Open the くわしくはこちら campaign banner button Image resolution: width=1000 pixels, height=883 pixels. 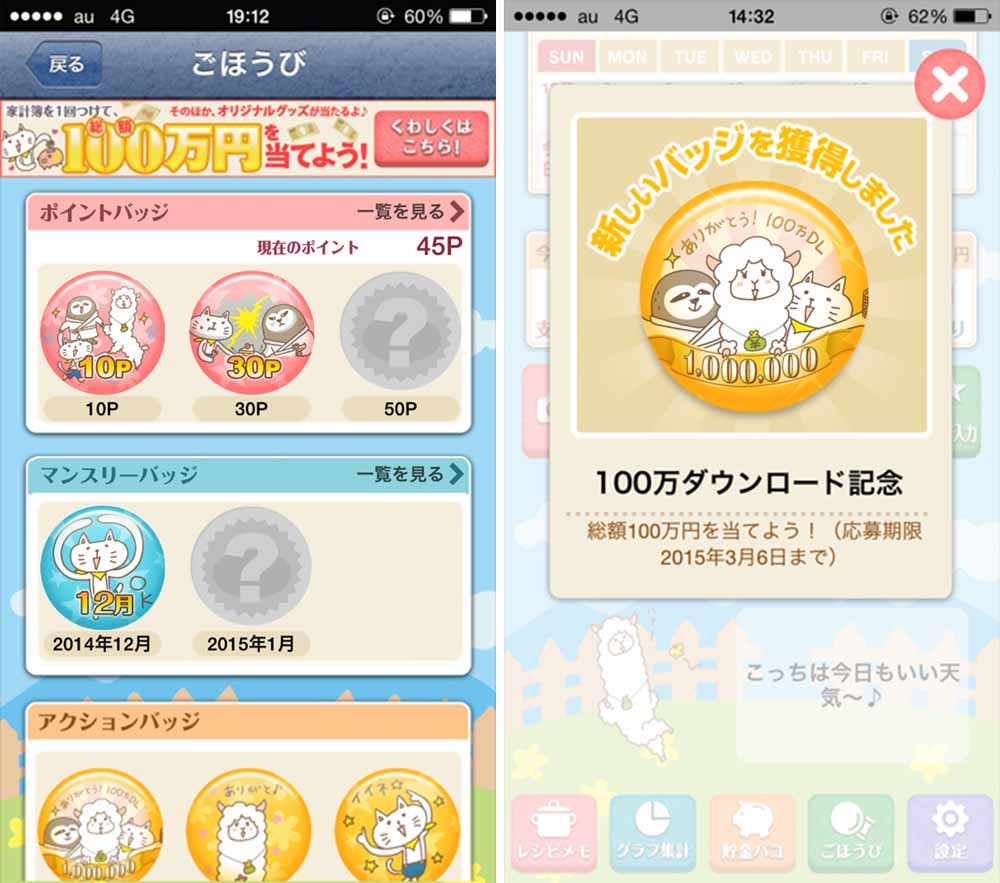(433, 137)
